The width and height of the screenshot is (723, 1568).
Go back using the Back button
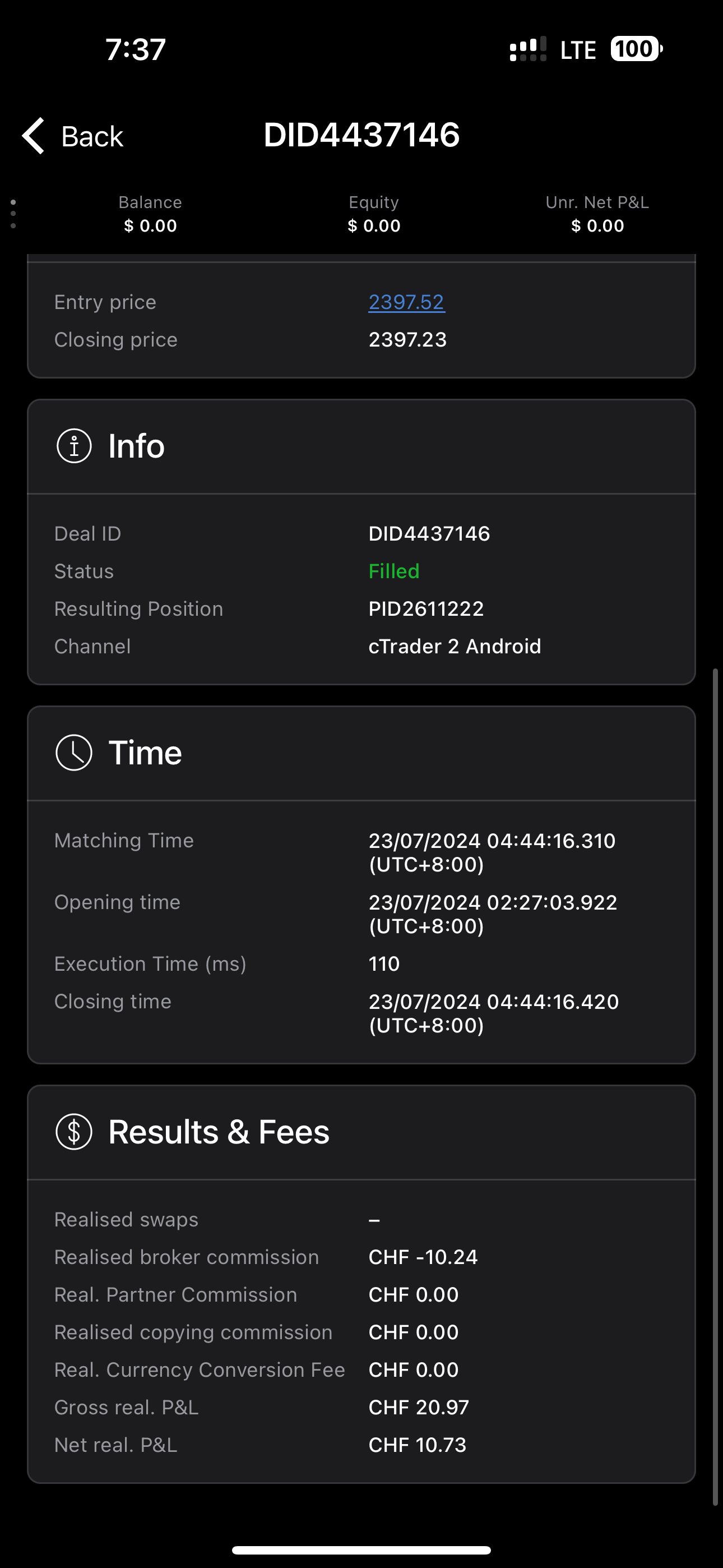[x=72, y=136]
